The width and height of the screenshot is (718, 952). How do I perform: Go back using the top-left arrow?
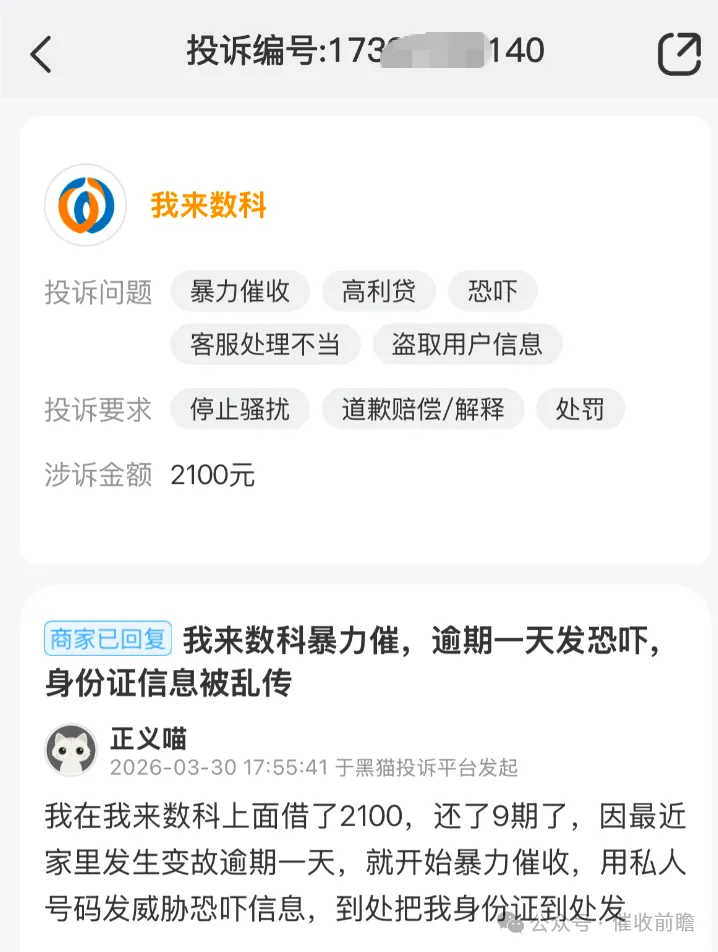pos(41,54)
